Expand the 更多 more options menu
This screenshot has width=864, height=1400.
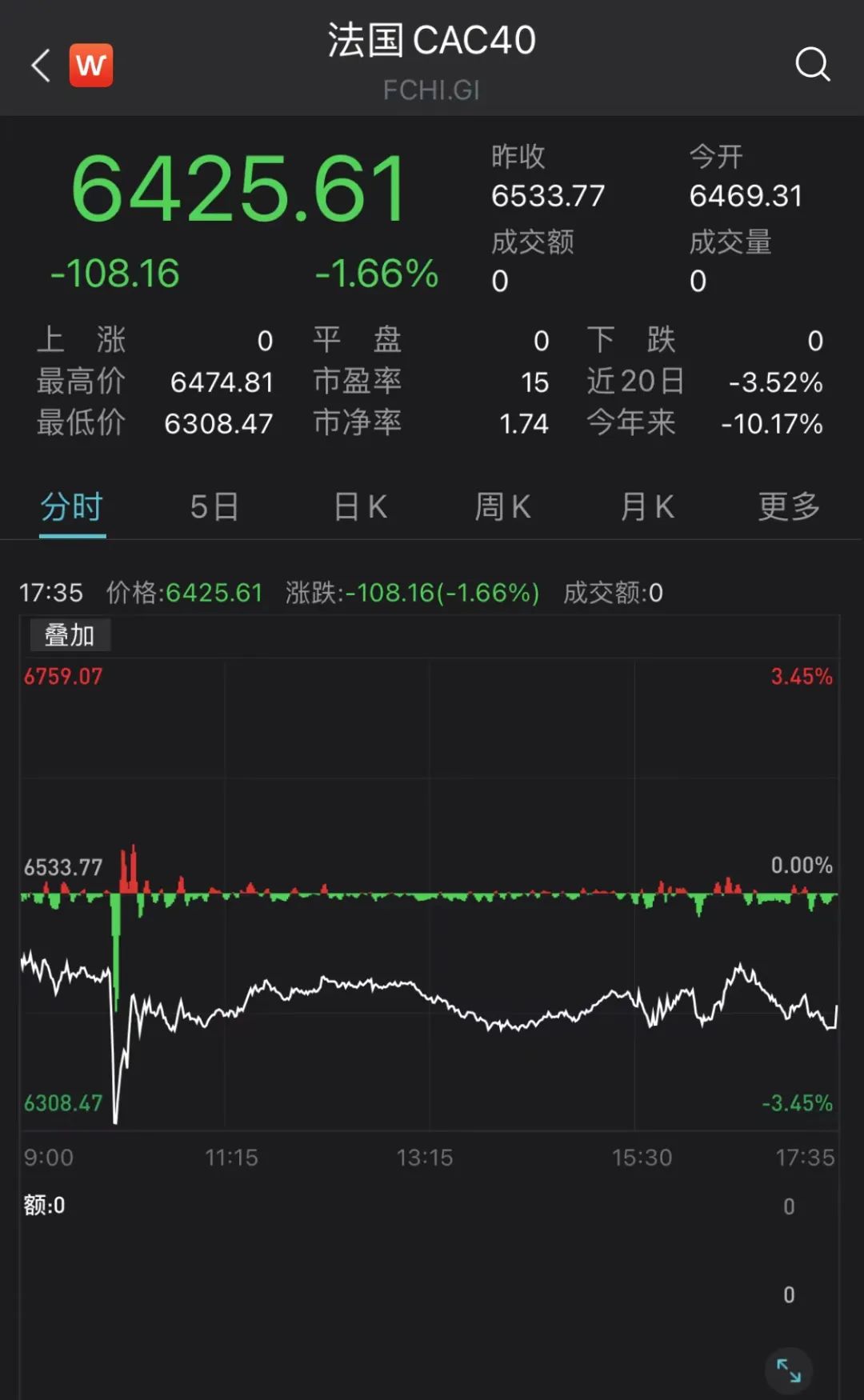[x=788, y=506]
